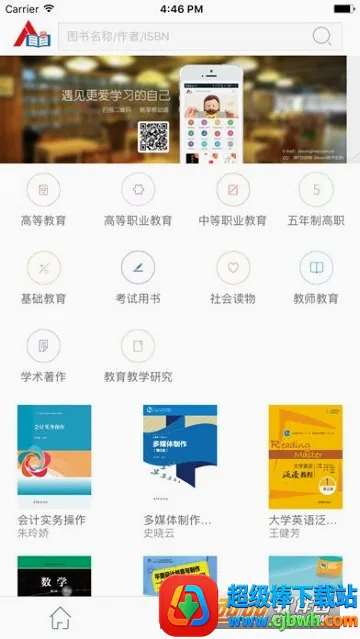The width and height of the screenshot is (360, 639).
Task: Browse the 学术著作 category
Action: [44, 356]
